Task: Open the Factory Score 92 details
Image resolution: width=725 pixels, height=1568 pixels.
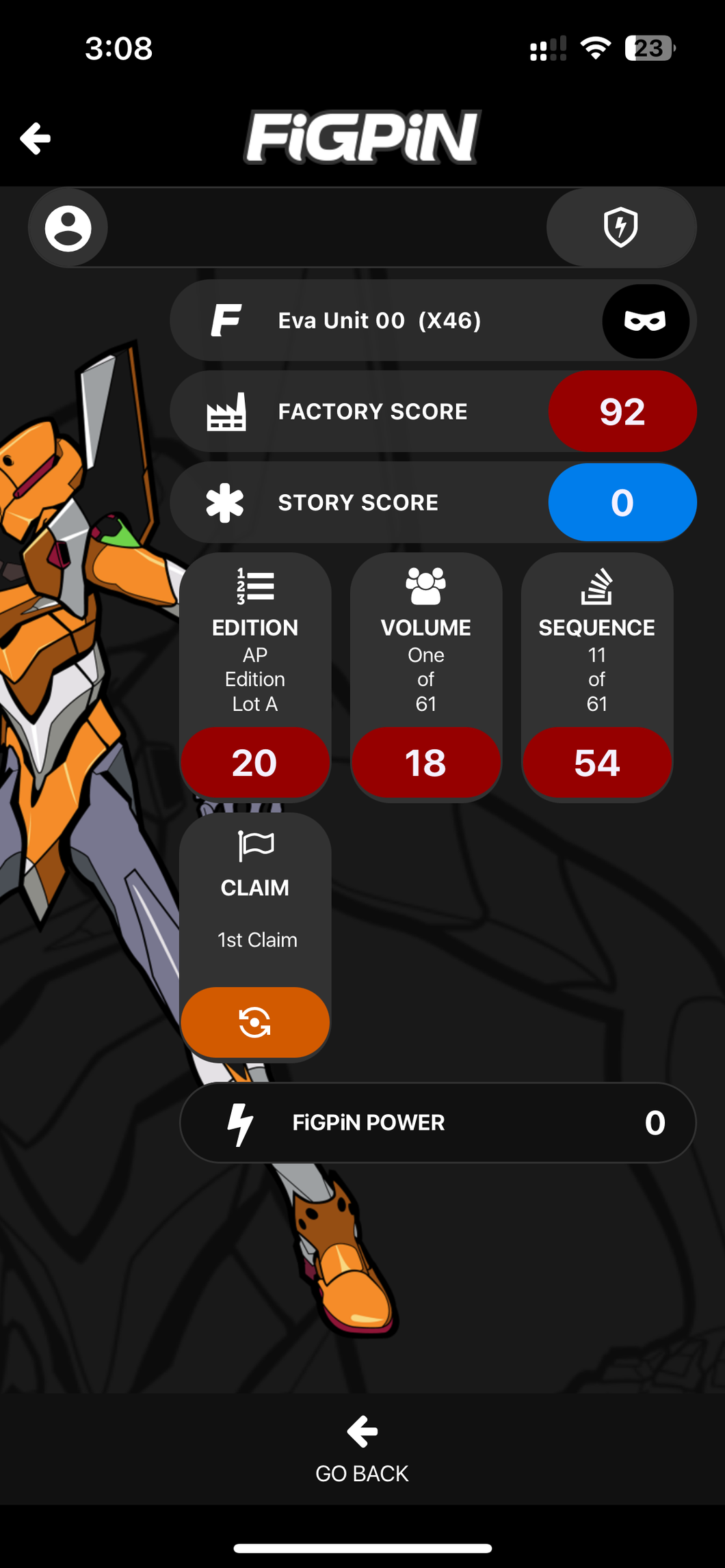Action: pos(622,411)
